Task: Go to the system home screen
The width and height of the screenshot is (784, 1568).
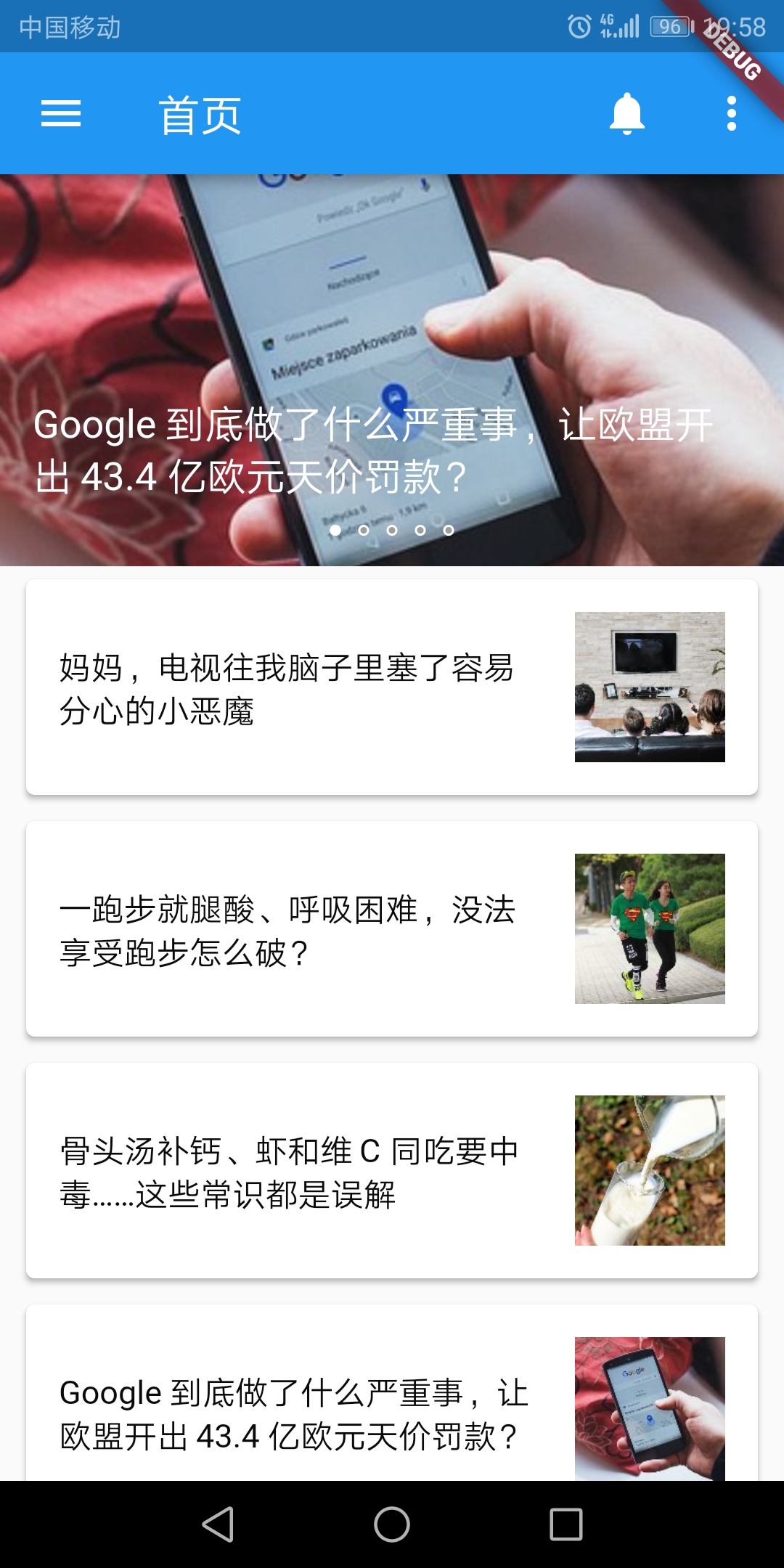Action: pyautogui.click(x=392, y=1524)
